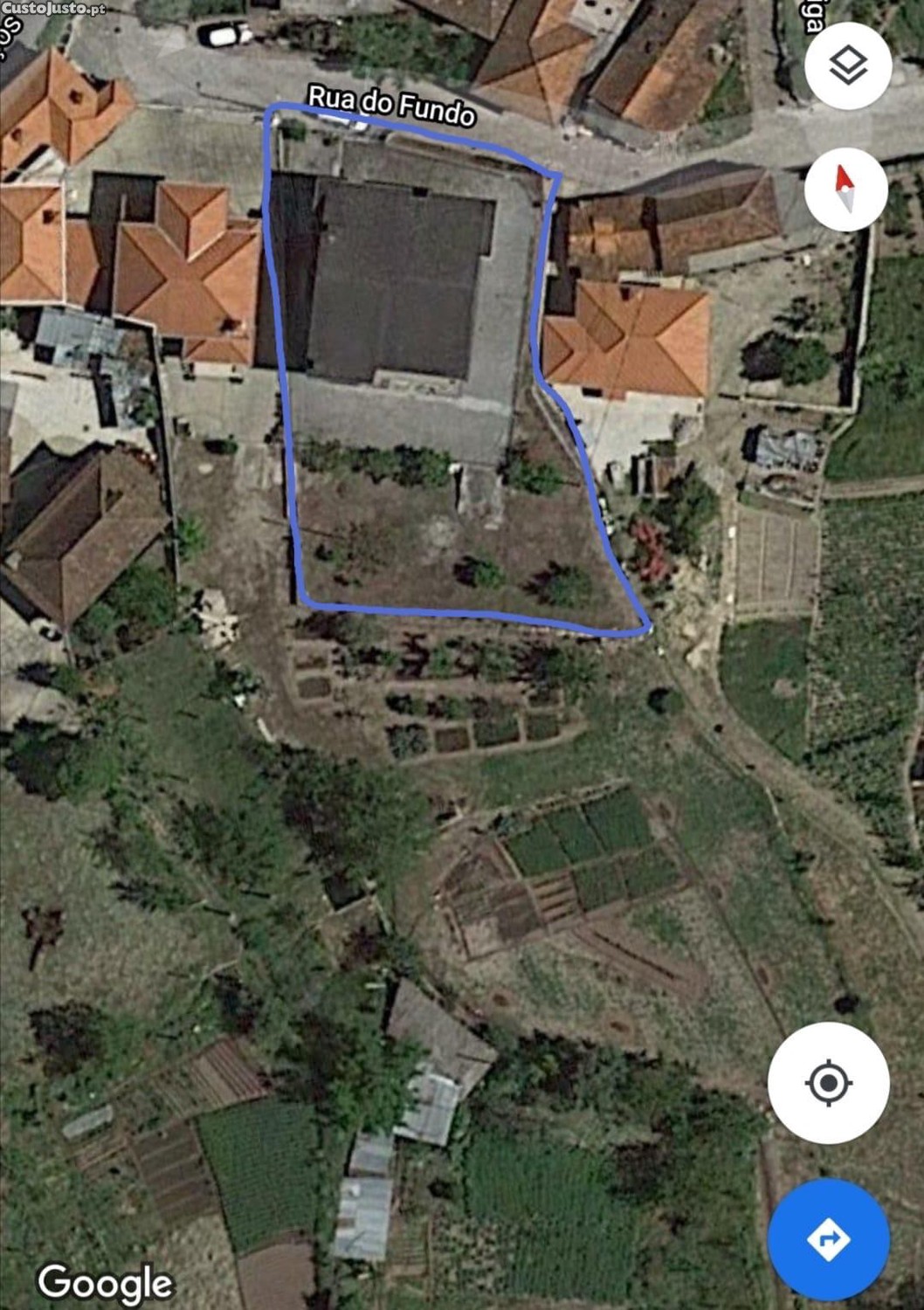The width and height of the screenshot is (924, 1310).
Task: Open the map layers selector
Action: 847,66
